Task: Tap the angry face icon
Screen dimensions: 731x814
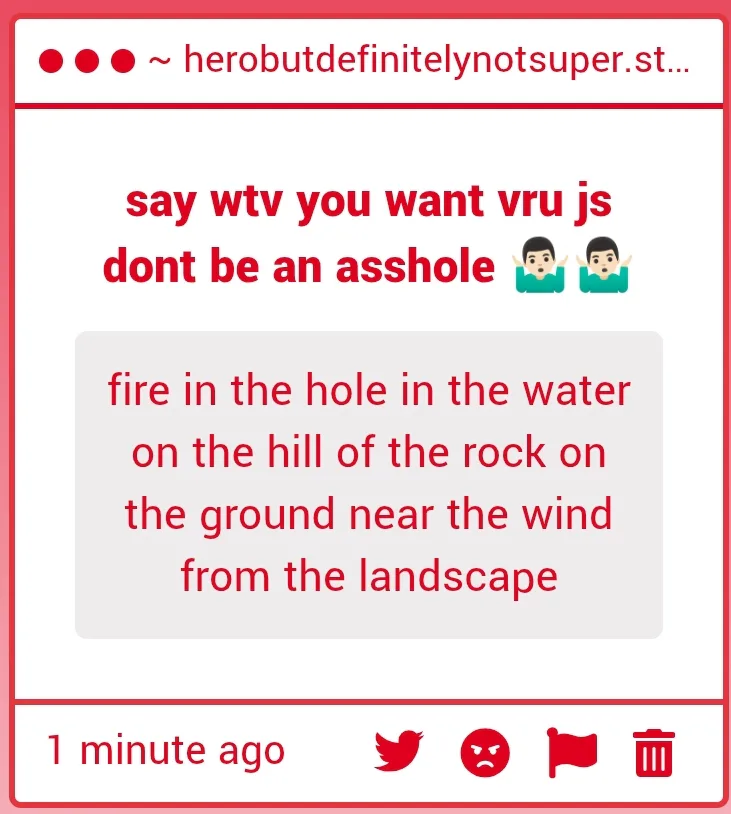Action: point(485,753)
